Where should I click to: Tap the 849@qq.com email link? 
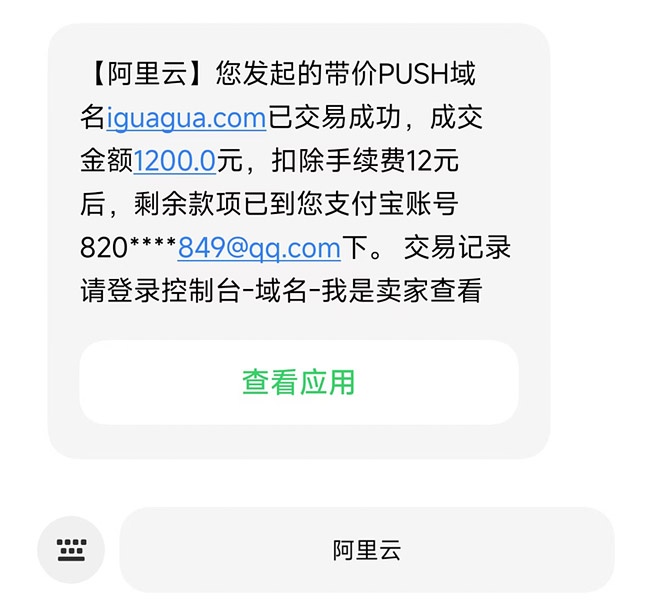[x=259, y=247]
